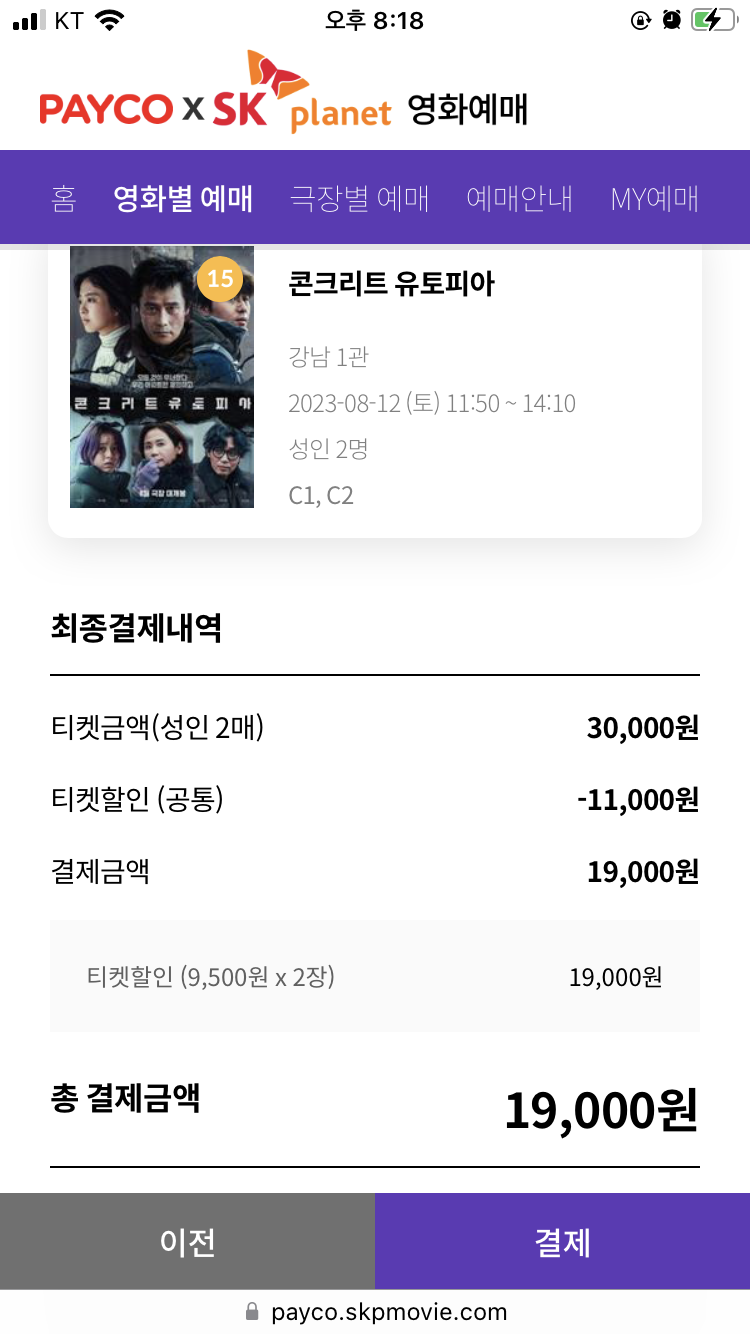750x1334 pixels.
Task: Open the 예매안내 page
Action: pos(519,198)
